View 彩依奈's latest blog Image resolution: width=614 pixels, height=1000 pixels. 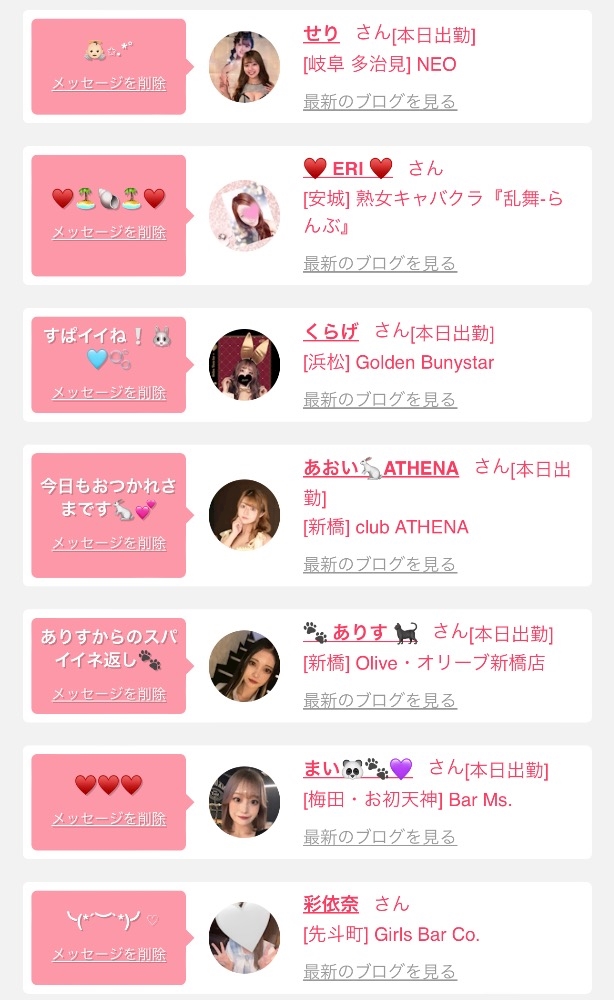pos(380,971)
